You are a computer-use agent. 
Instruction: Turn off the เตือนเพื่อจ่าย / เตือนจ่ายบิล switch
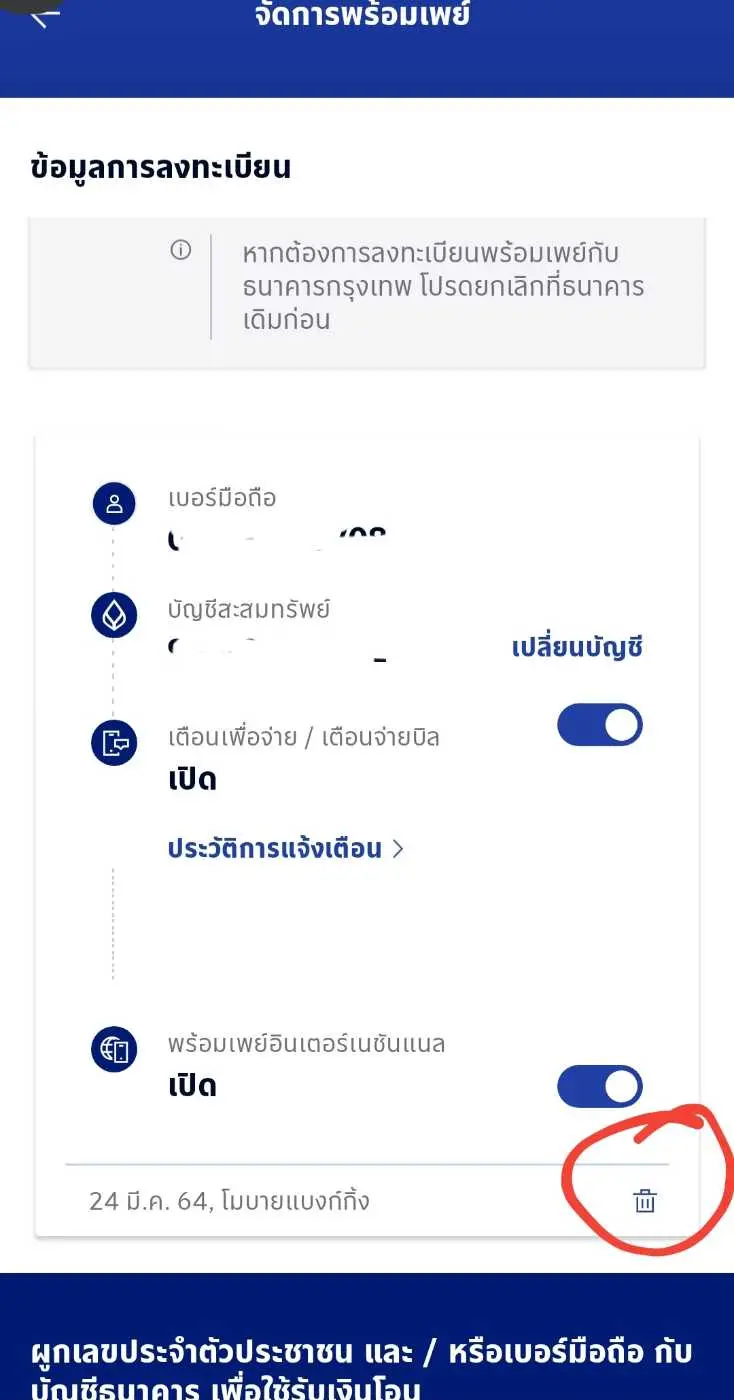599,725
